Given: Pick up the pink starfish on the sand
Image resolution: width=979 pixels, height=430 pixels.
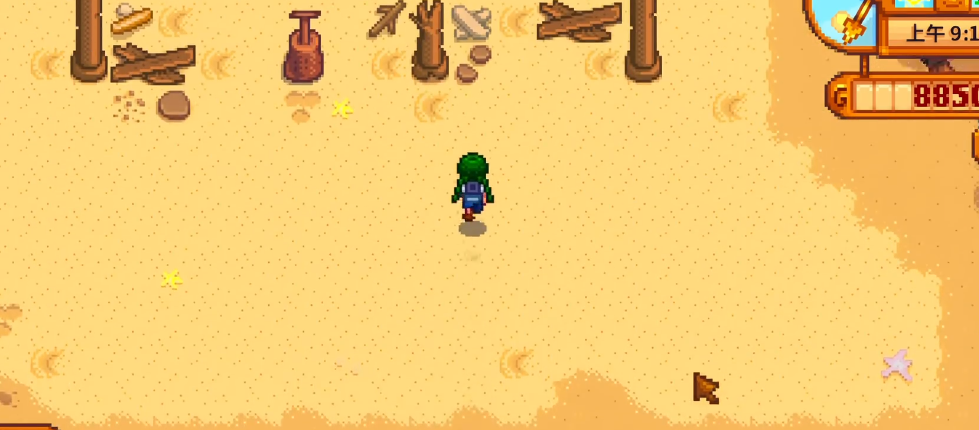Looking at the screenshot, I should (897, 365).
